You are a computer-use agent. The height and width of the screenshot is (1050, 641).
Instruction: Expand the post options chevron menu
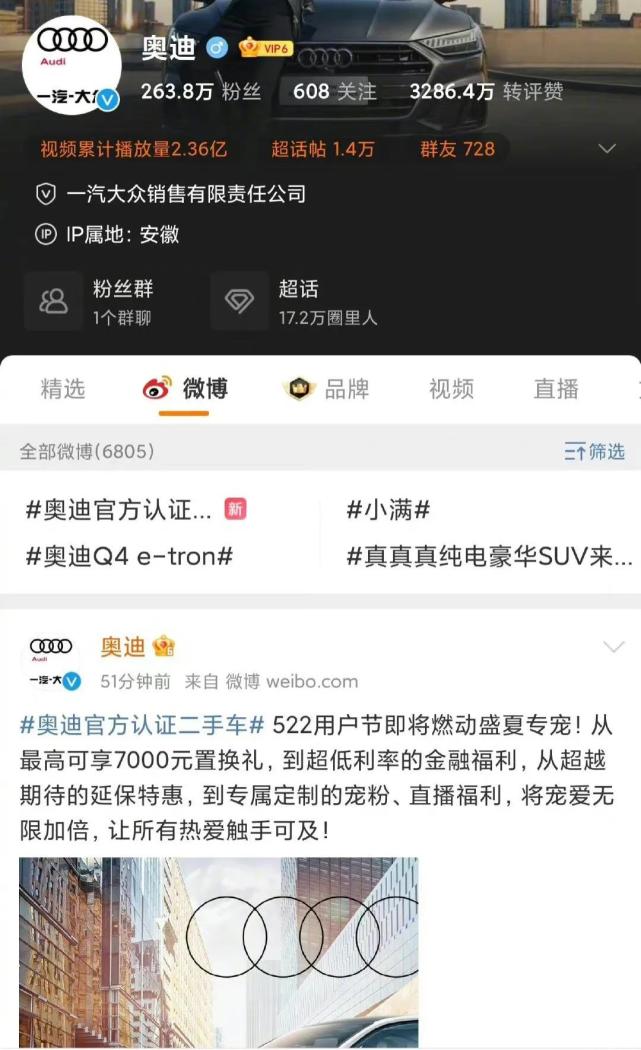point(614,648)
